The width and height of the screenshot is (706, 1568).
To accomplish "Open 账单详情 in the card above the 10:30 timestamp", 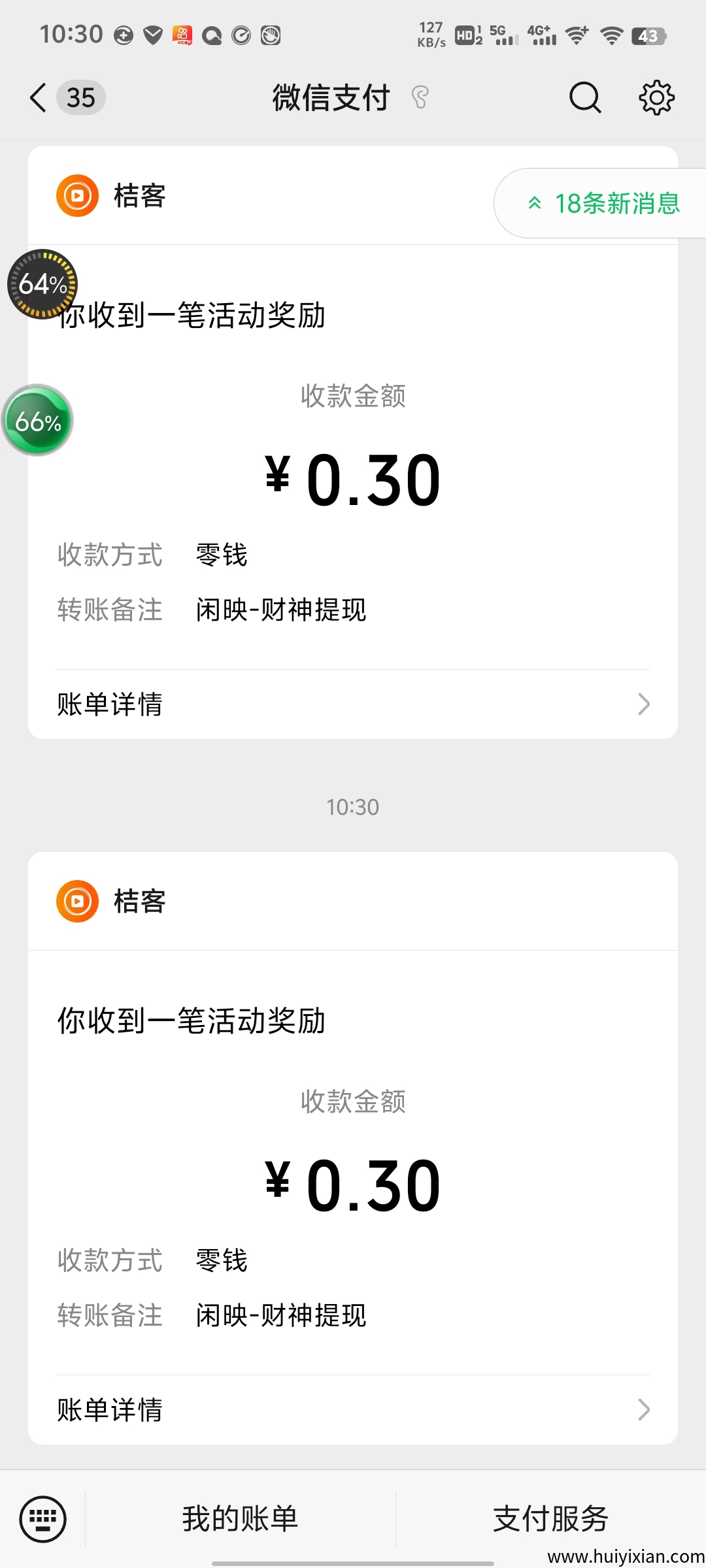I will tap(353, 704).
